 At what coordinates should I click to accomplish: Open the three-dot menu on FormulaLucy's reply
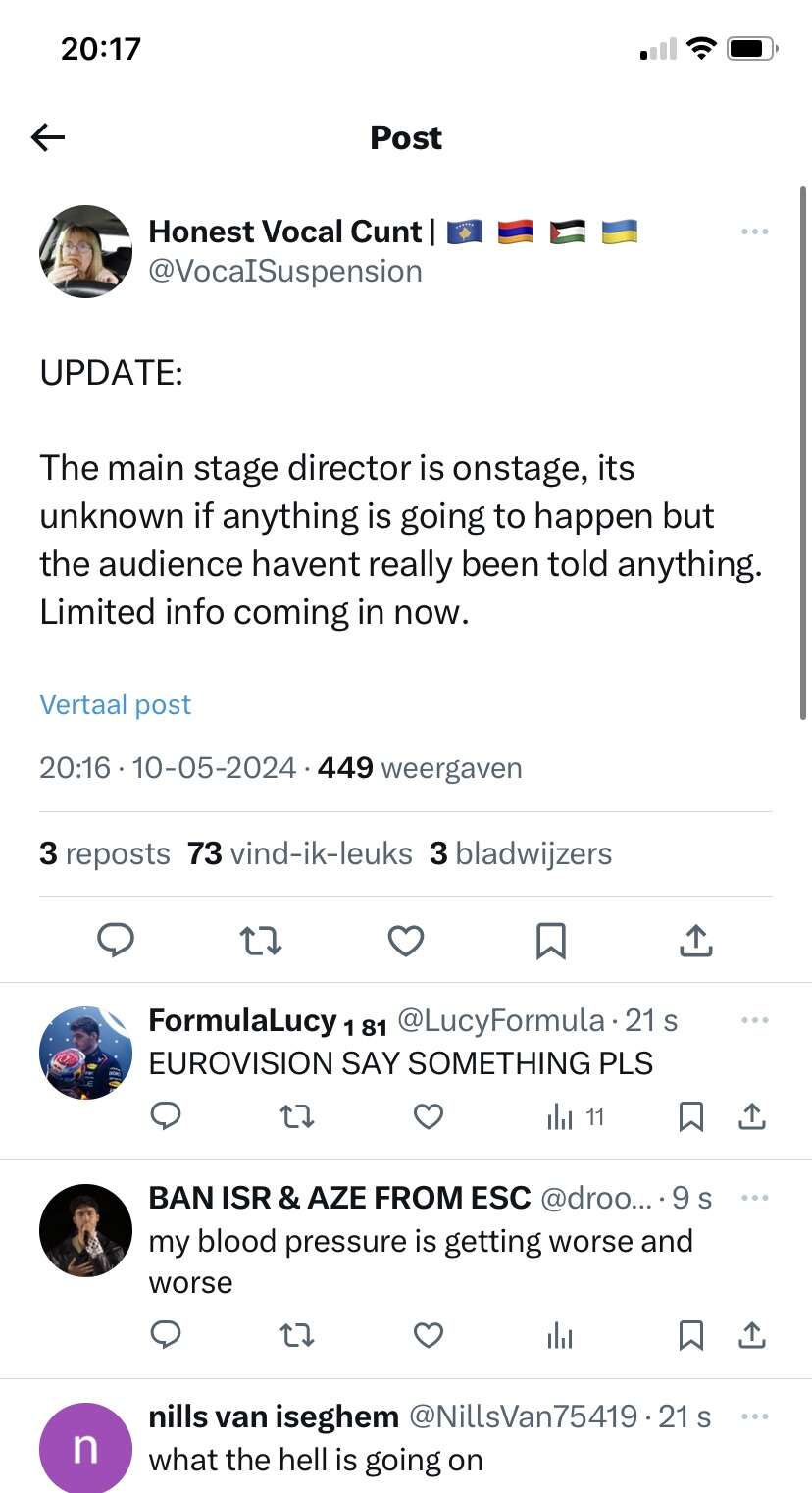[754, 1020]
